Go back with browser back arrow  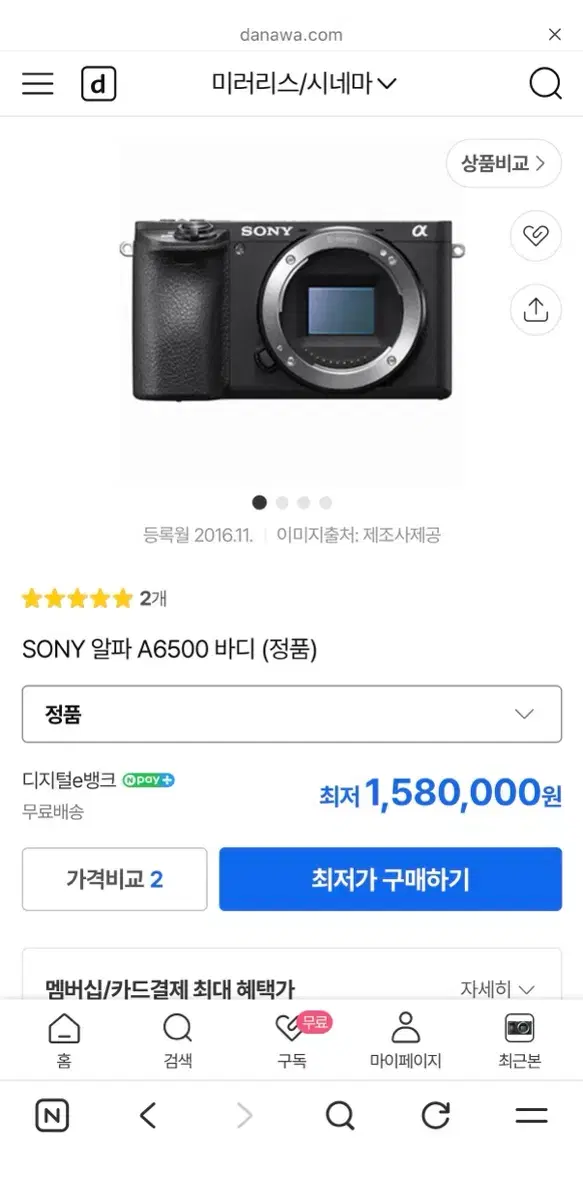148,1115
